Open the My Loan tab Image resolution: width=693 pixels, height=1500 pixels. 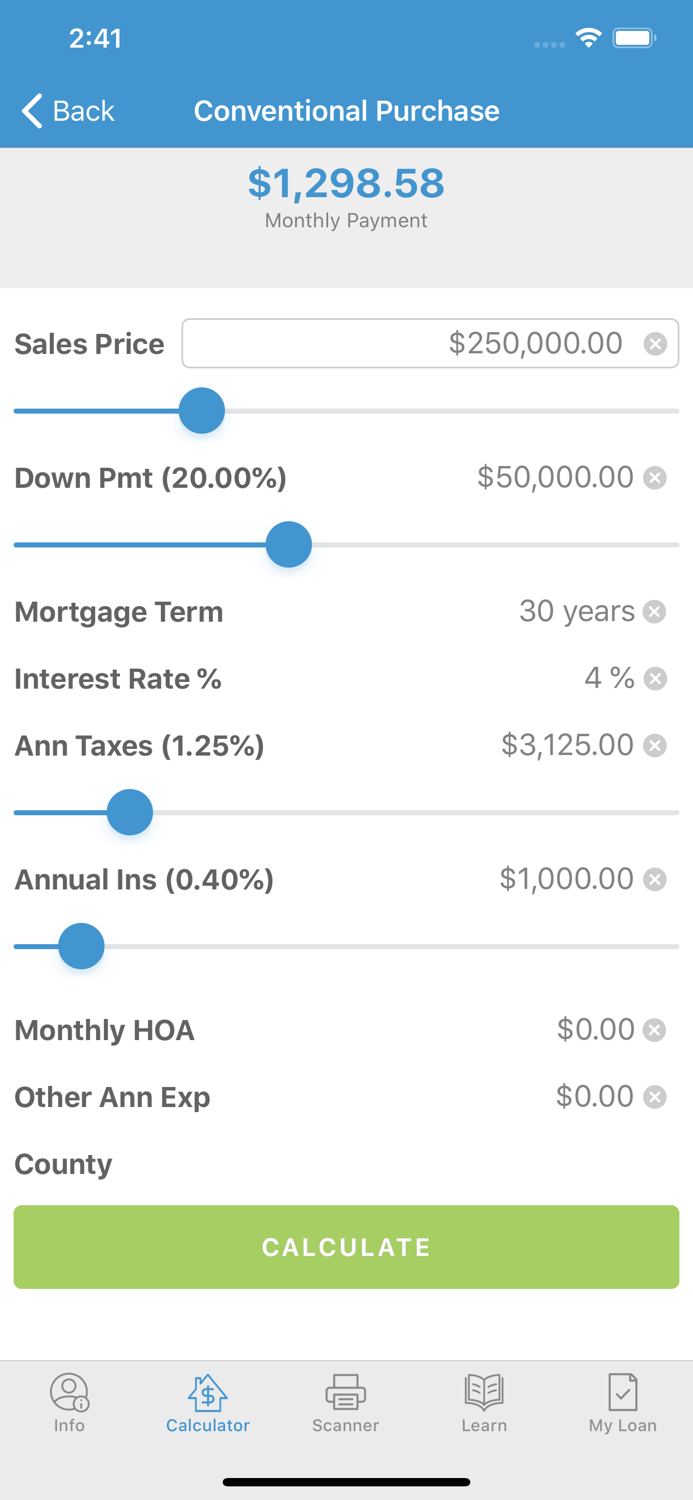point(622,1403)
